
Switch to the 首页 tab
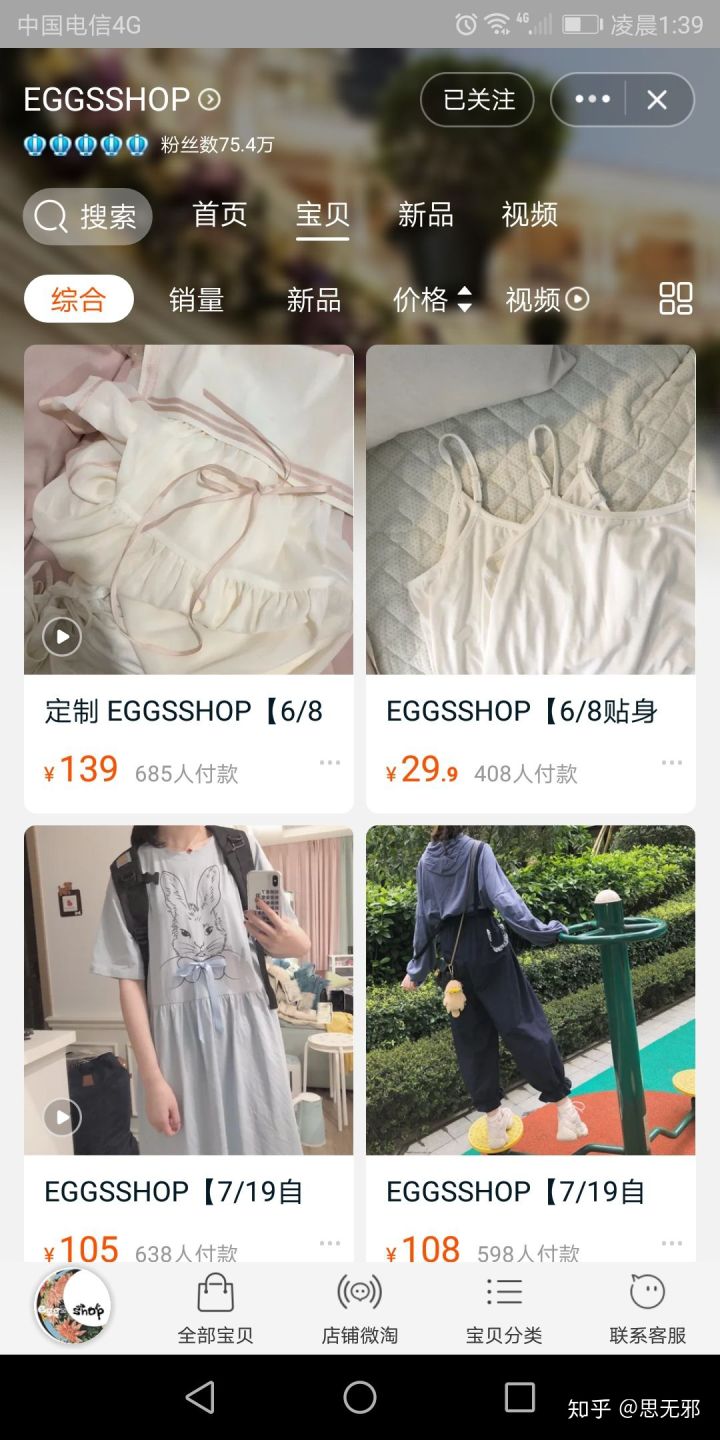click(219, 215)
